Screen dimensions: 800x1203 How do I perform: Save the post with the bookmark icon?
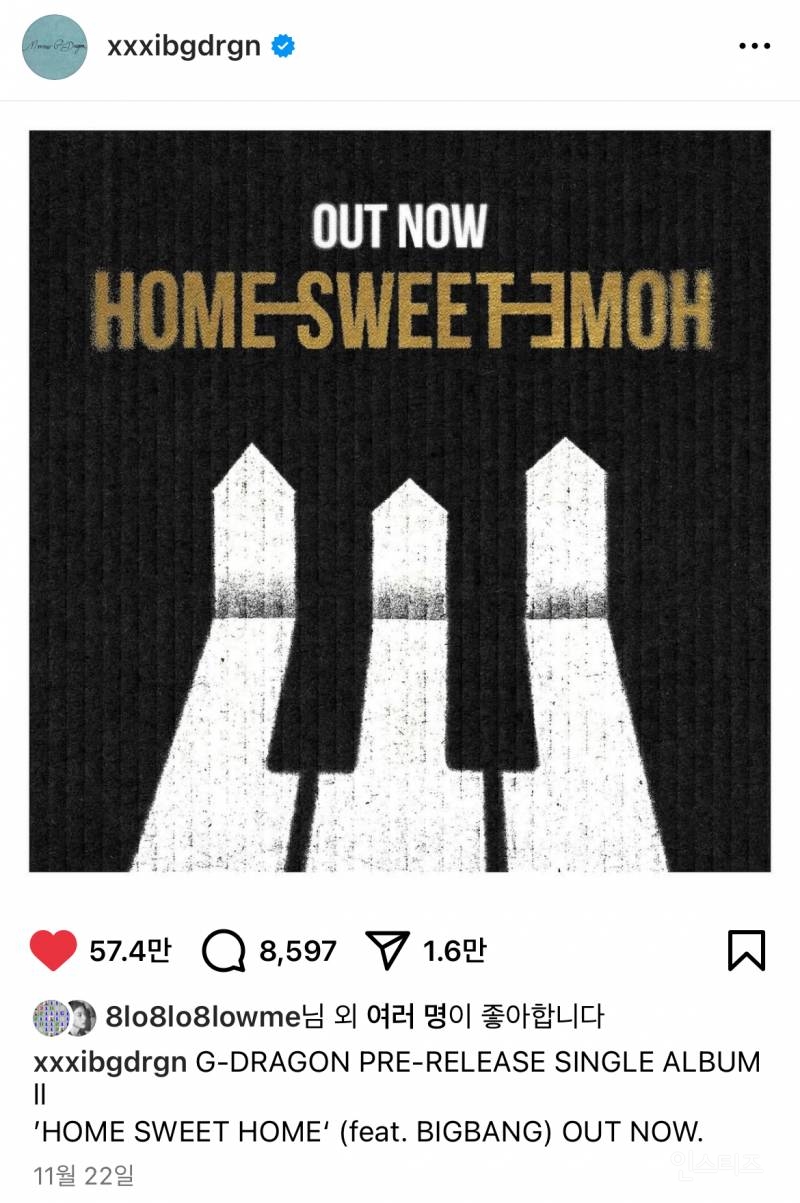pos(746,951)
